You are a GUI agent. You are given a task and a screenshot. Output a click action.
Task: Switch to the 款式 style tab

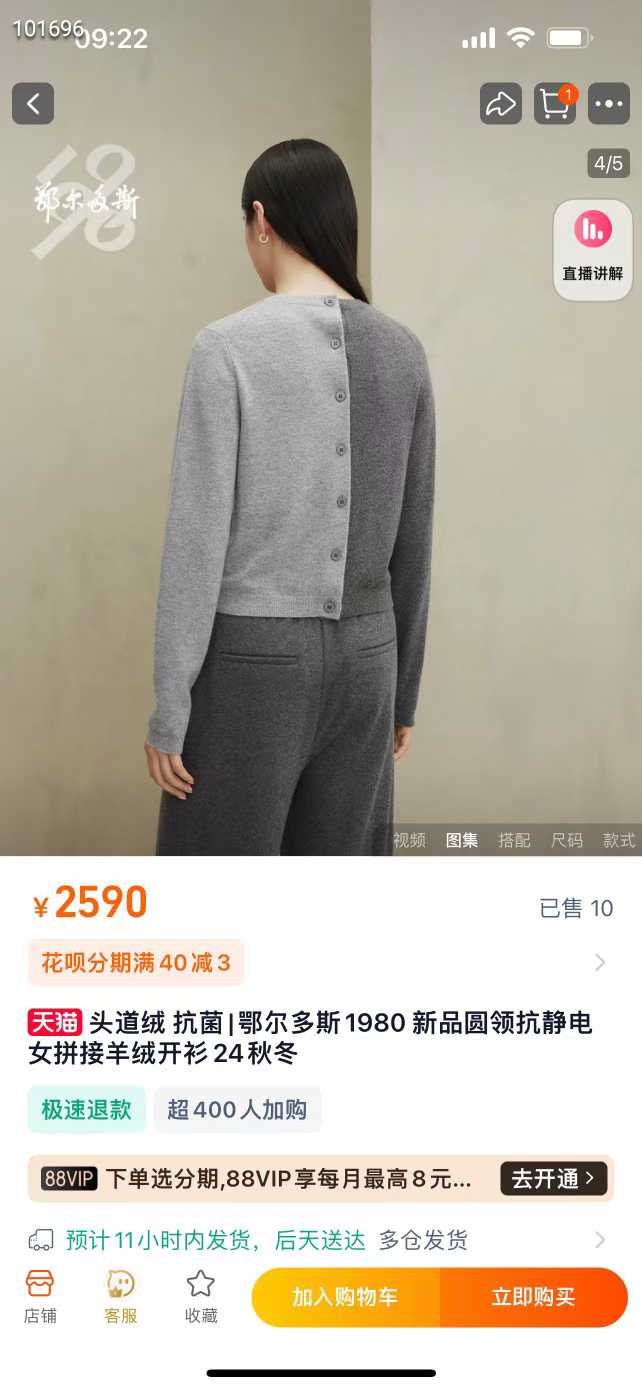click(619, 840)
